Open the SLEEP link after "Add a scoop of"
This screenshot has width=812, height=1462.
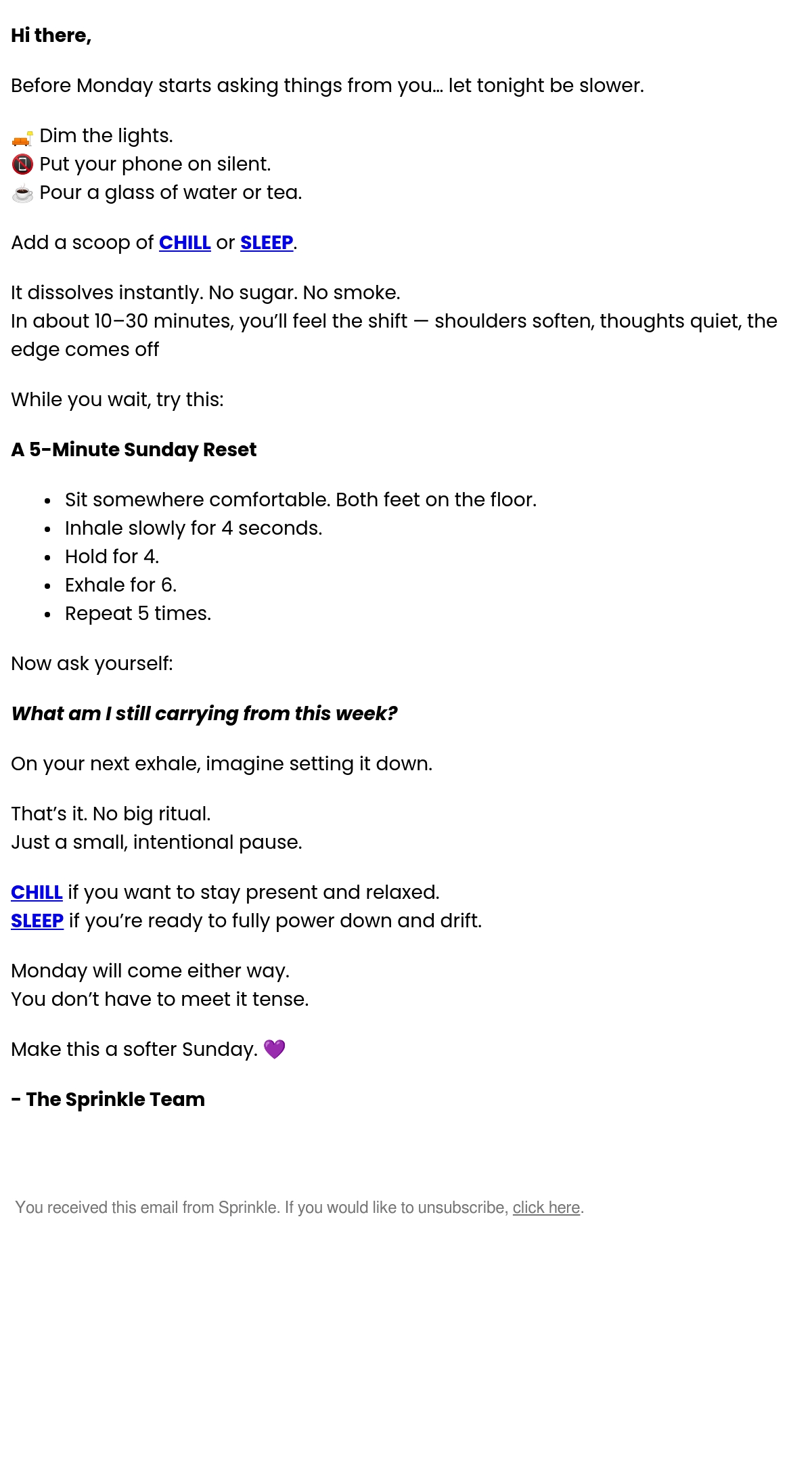(x=267, y=242)
